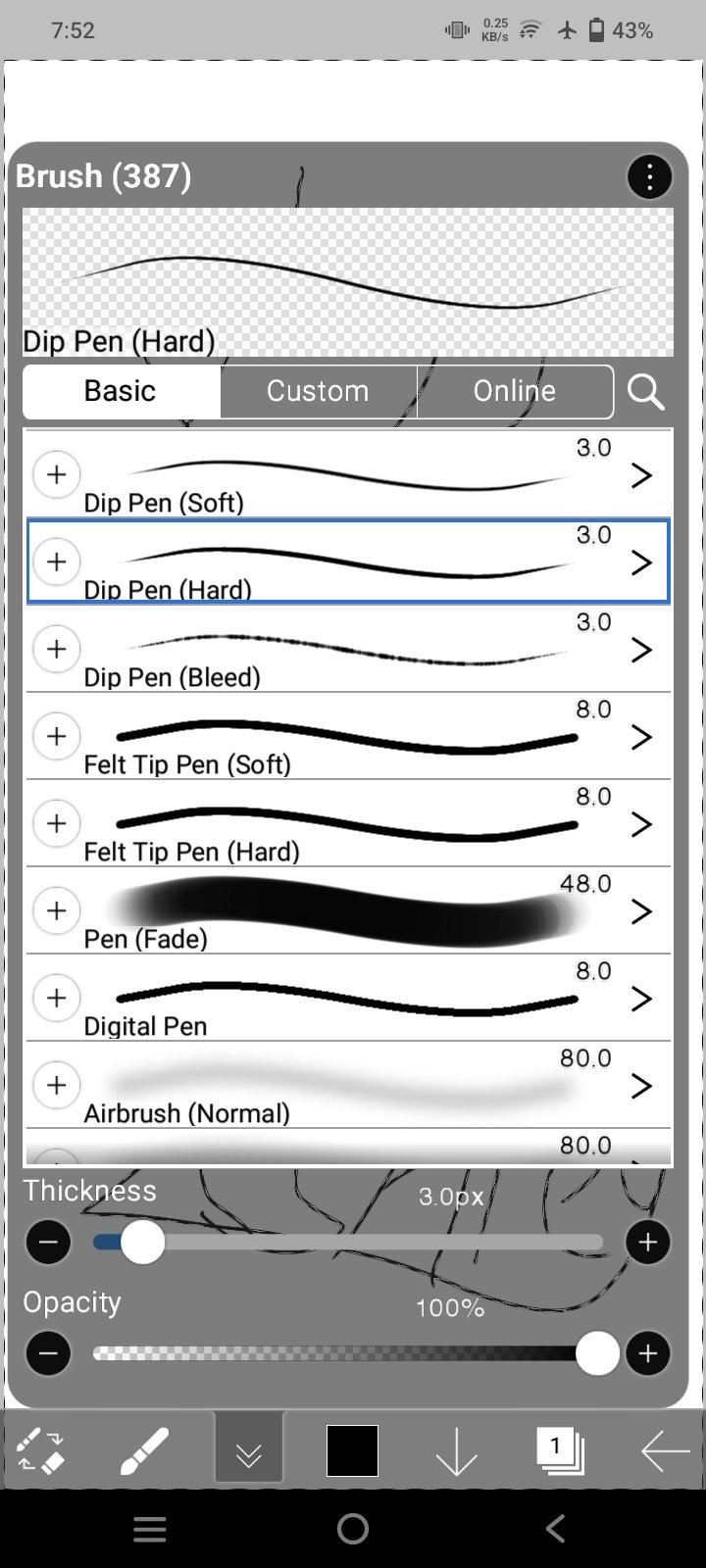Go back with the left arrow
706x1568 pixels.
coord(665,1450)
